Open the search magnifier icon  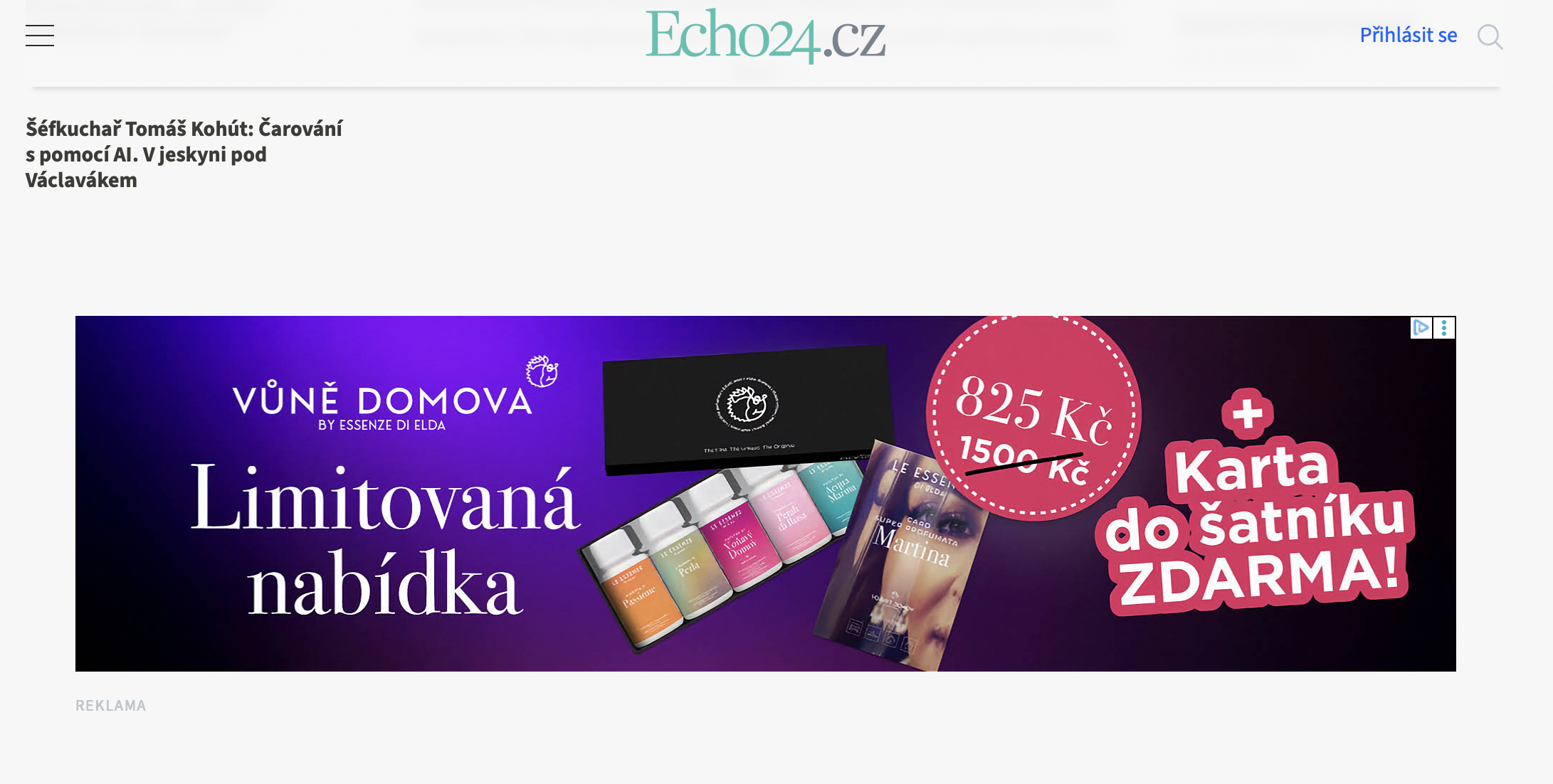[x=1489, y=36]
